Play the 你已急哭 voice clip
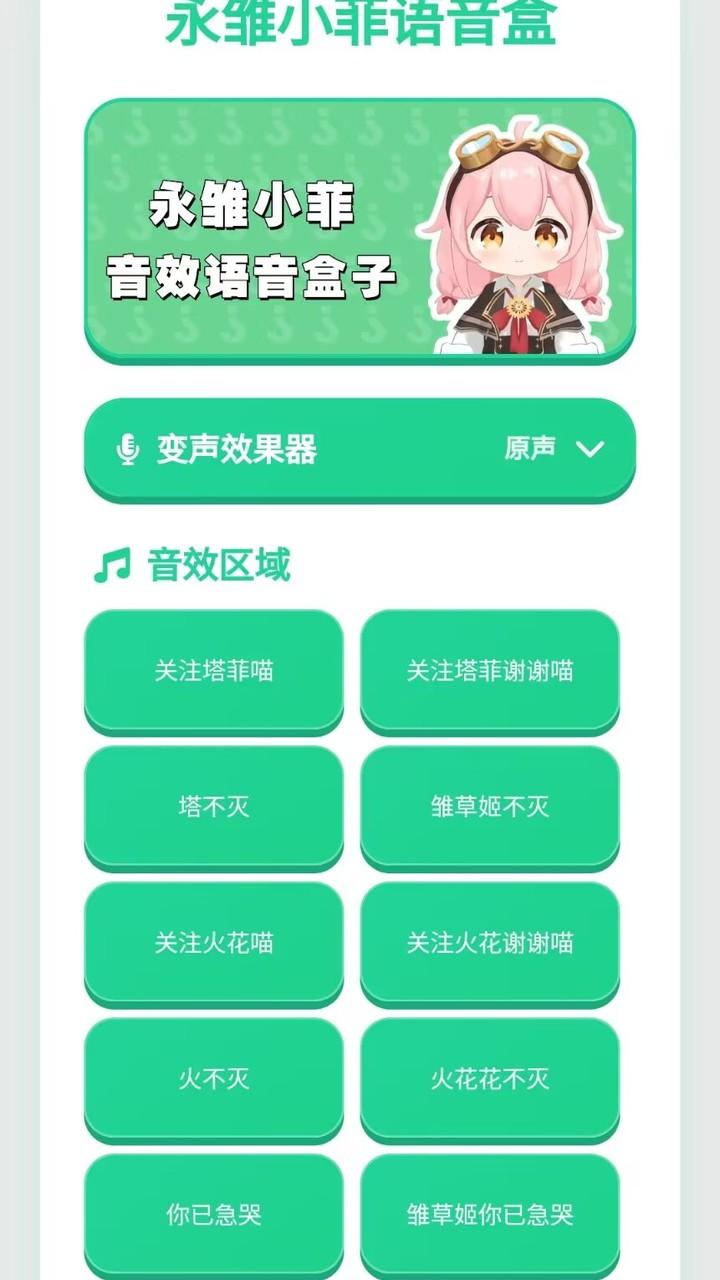The height and width of the screenshot is (1280, 720). pyautogui.click(x=214, y=1214)
